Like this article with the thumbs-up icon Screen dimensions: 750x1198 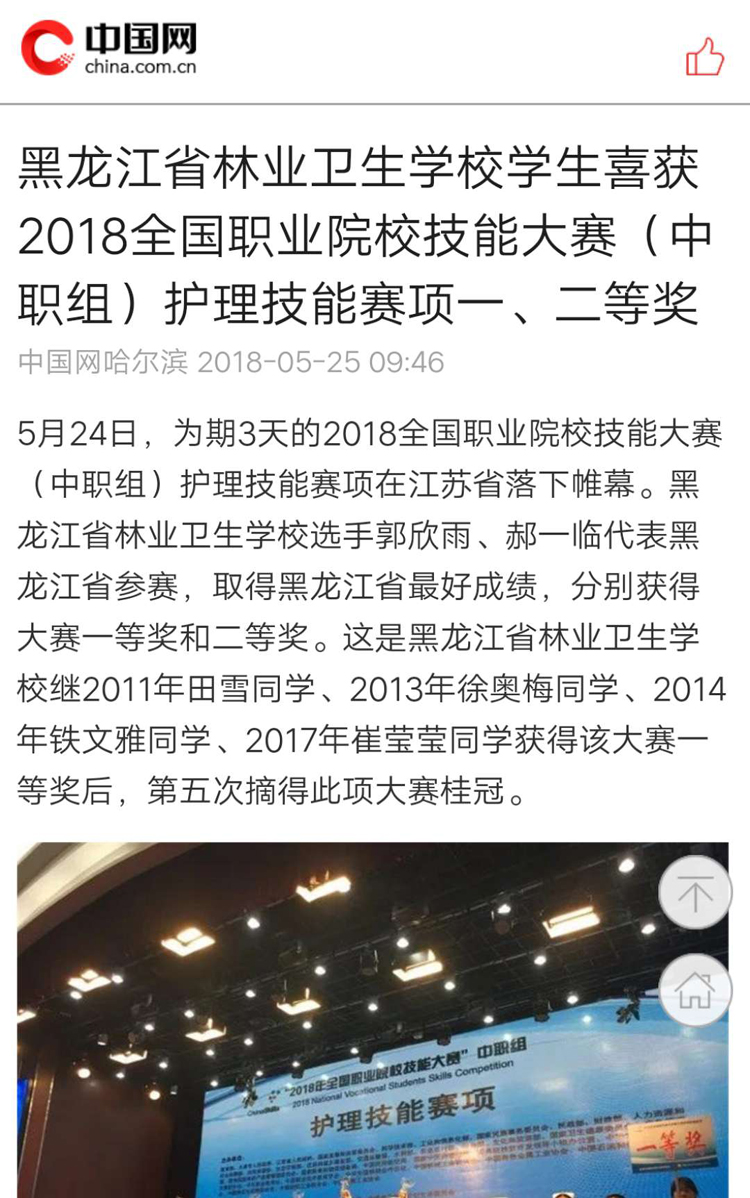tap(704, 56)
